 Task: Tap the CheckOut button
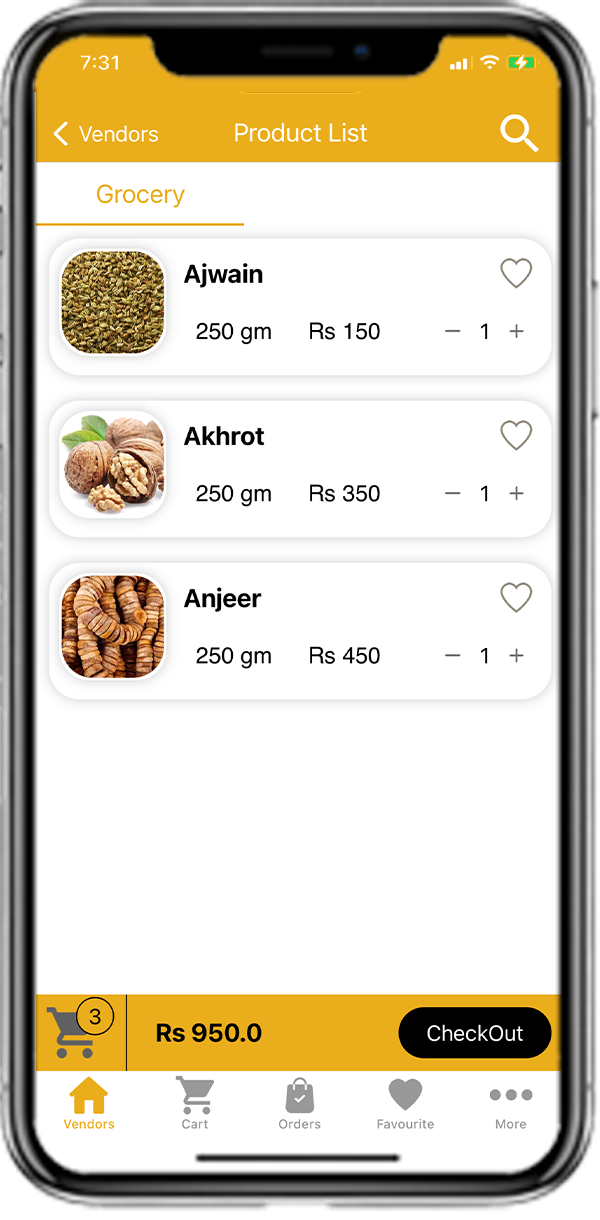[x=474, y=1033]
